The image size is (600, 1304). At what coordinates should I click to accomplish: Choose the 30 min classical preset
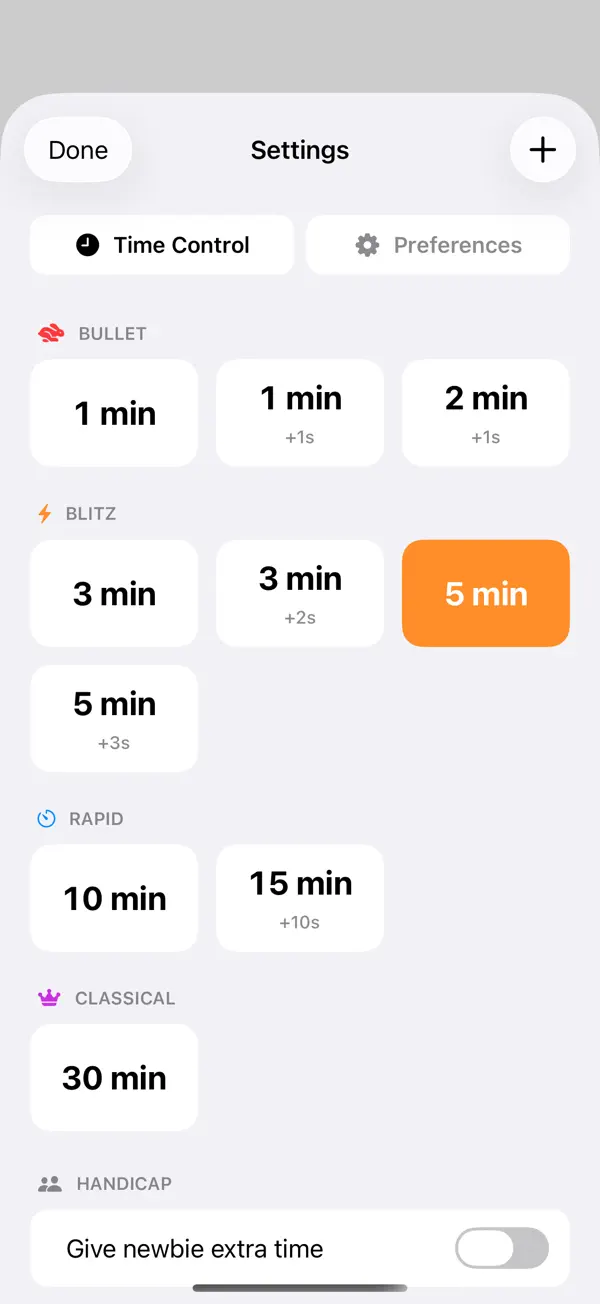click(114, 1077)
